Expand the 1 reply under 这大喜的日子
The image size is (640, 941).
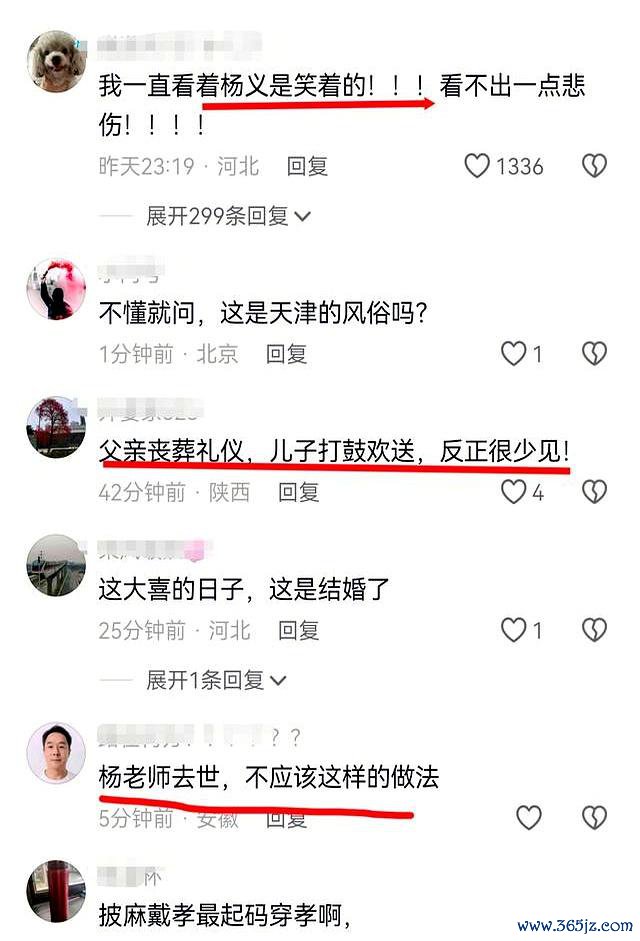pyautogui.click(x=216, y=680)
